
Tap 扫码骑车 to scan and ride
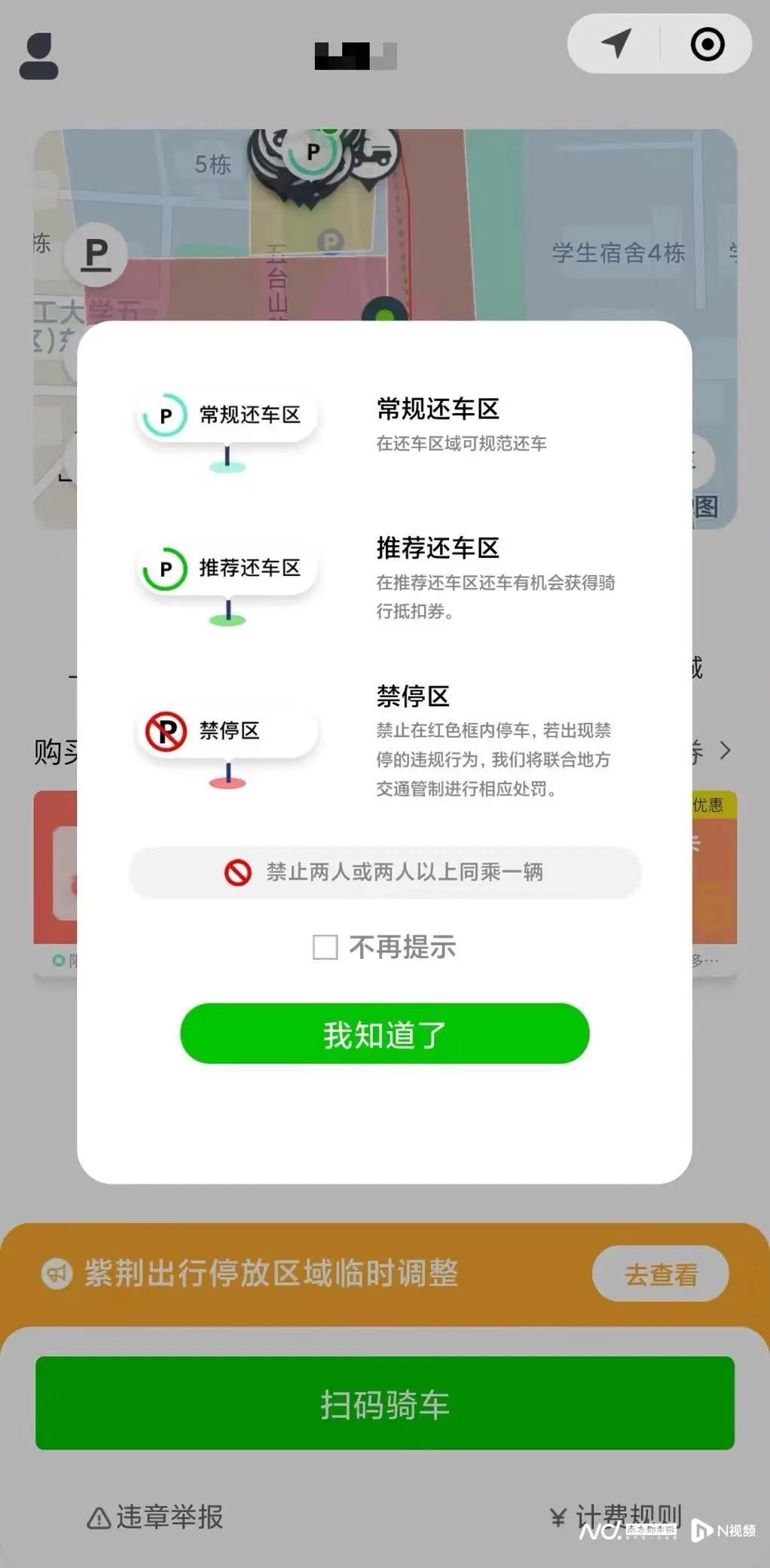click(x=384, y=1403)
